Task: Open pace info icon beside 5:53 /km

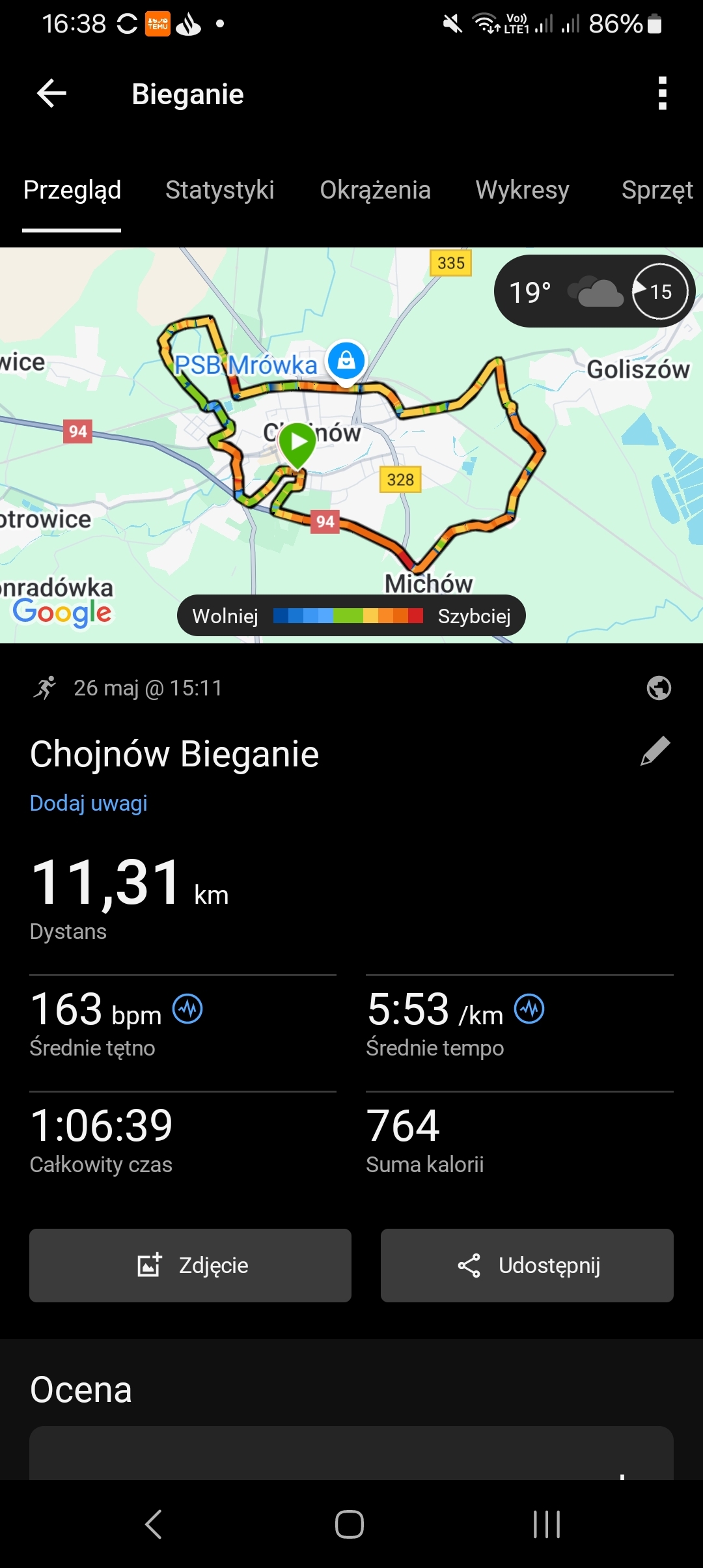Action: click(x=529, y=1009)
